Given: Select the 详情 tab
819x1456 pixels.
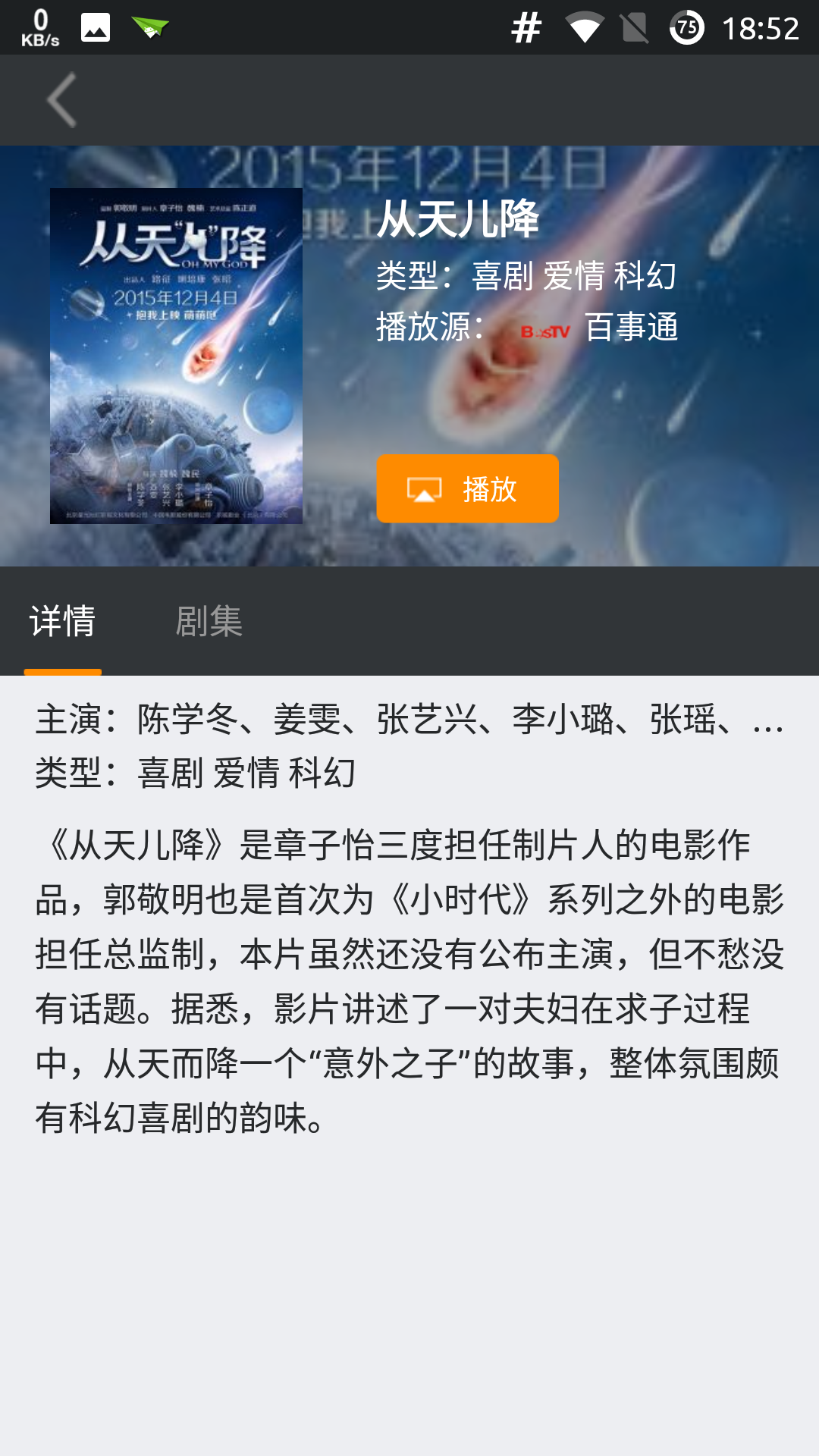Looking at the screenshot, I should 64,622.
